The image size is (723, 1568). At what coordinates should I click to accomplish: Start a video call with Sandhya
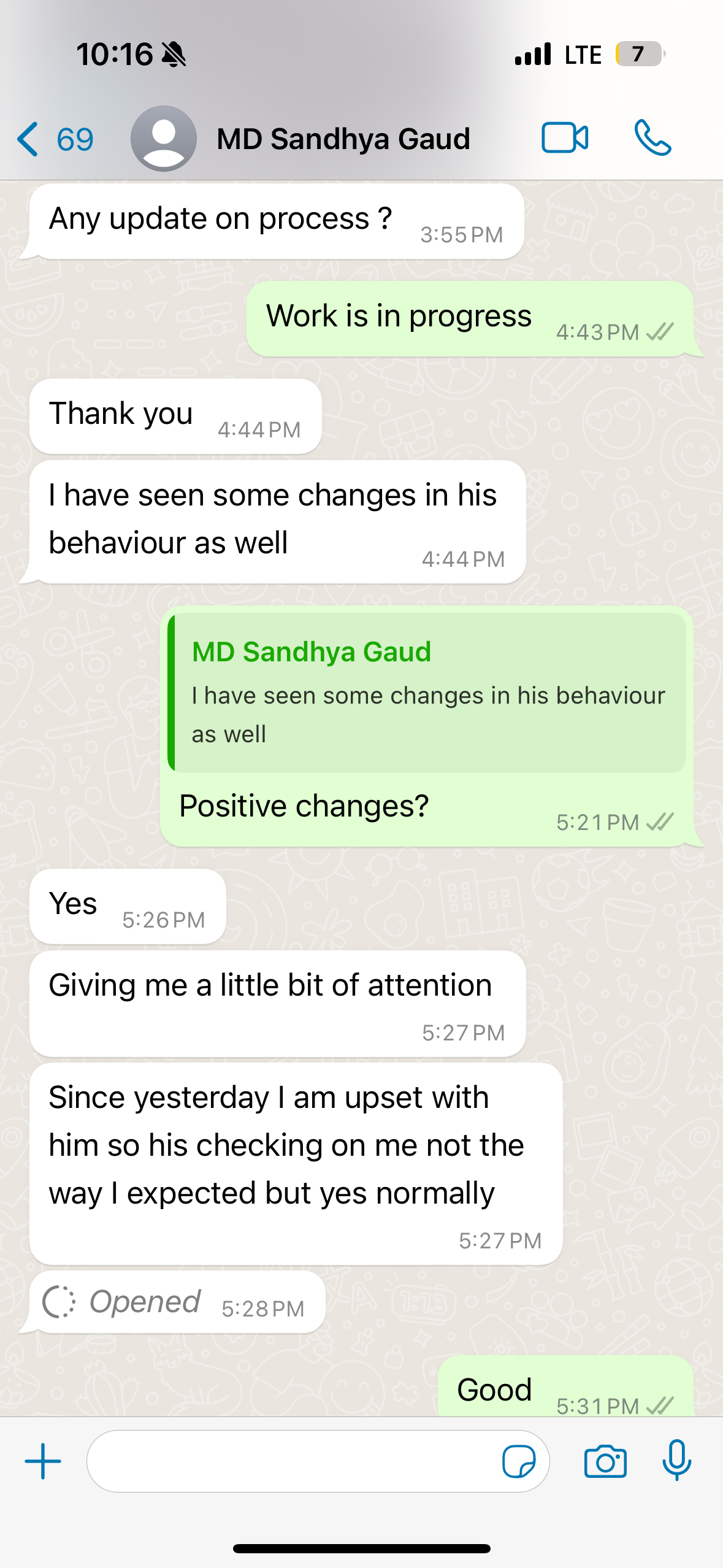click(x=564, y=137)
